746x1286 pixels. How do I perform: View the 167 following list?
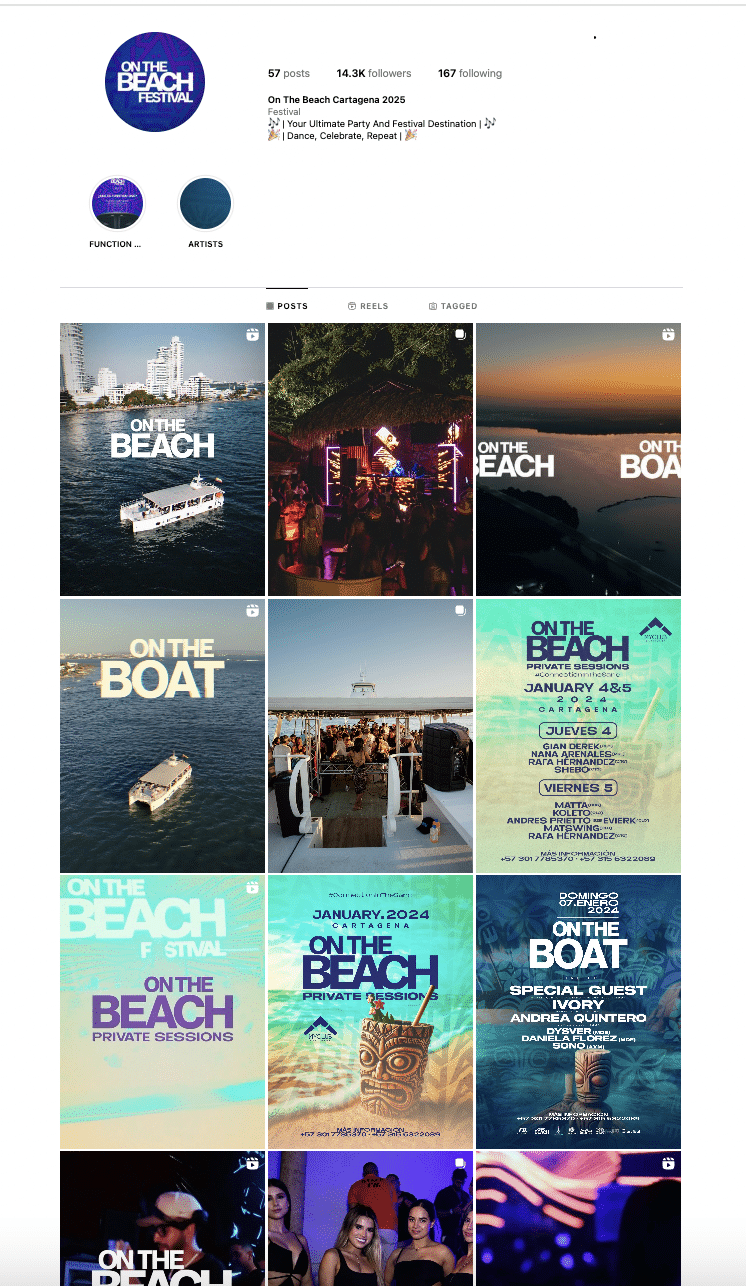[x=470, y=73]
